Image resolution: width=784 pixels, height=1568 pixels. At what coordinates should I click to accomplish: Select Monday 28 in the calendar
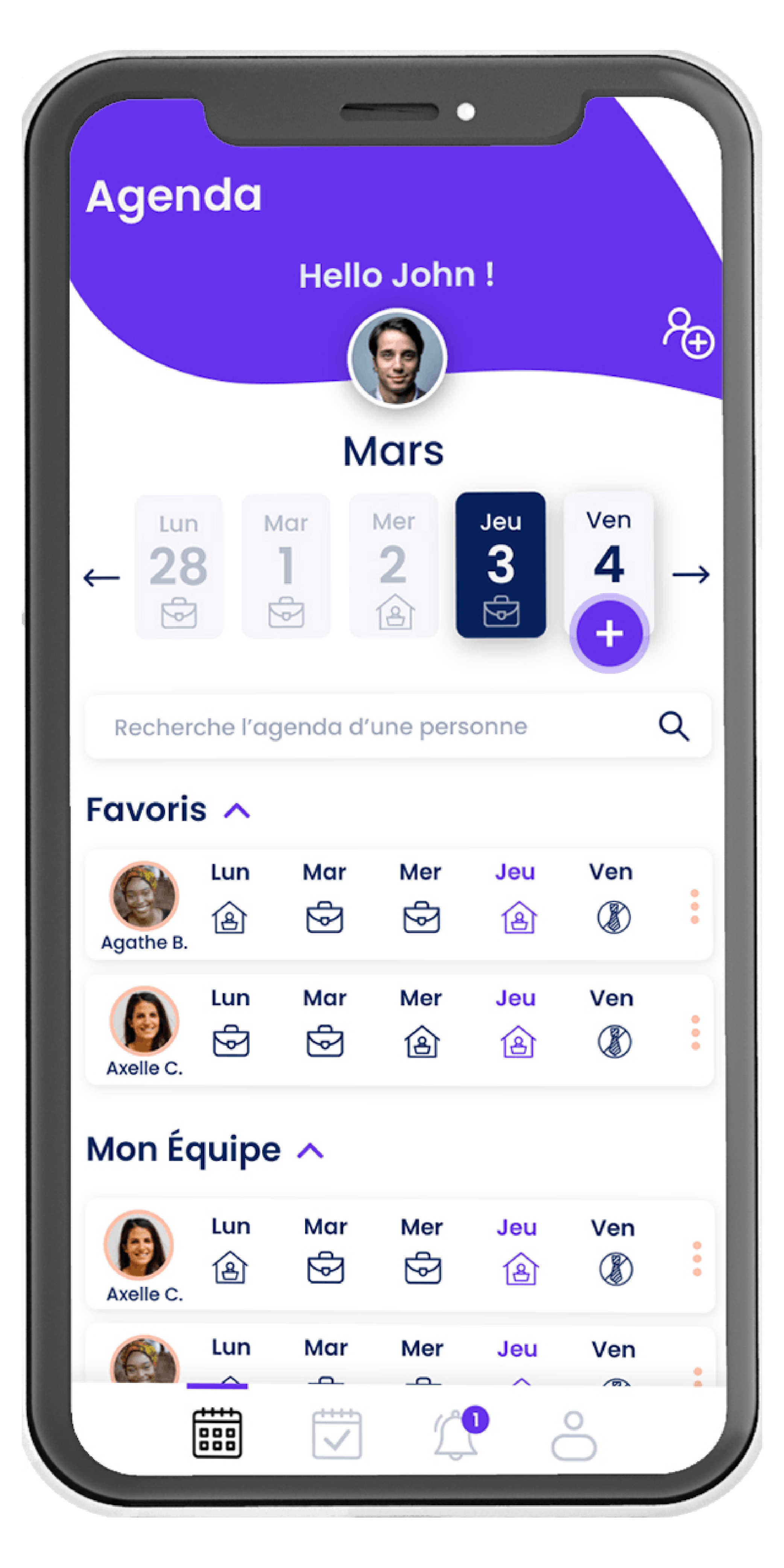(179, 567)
